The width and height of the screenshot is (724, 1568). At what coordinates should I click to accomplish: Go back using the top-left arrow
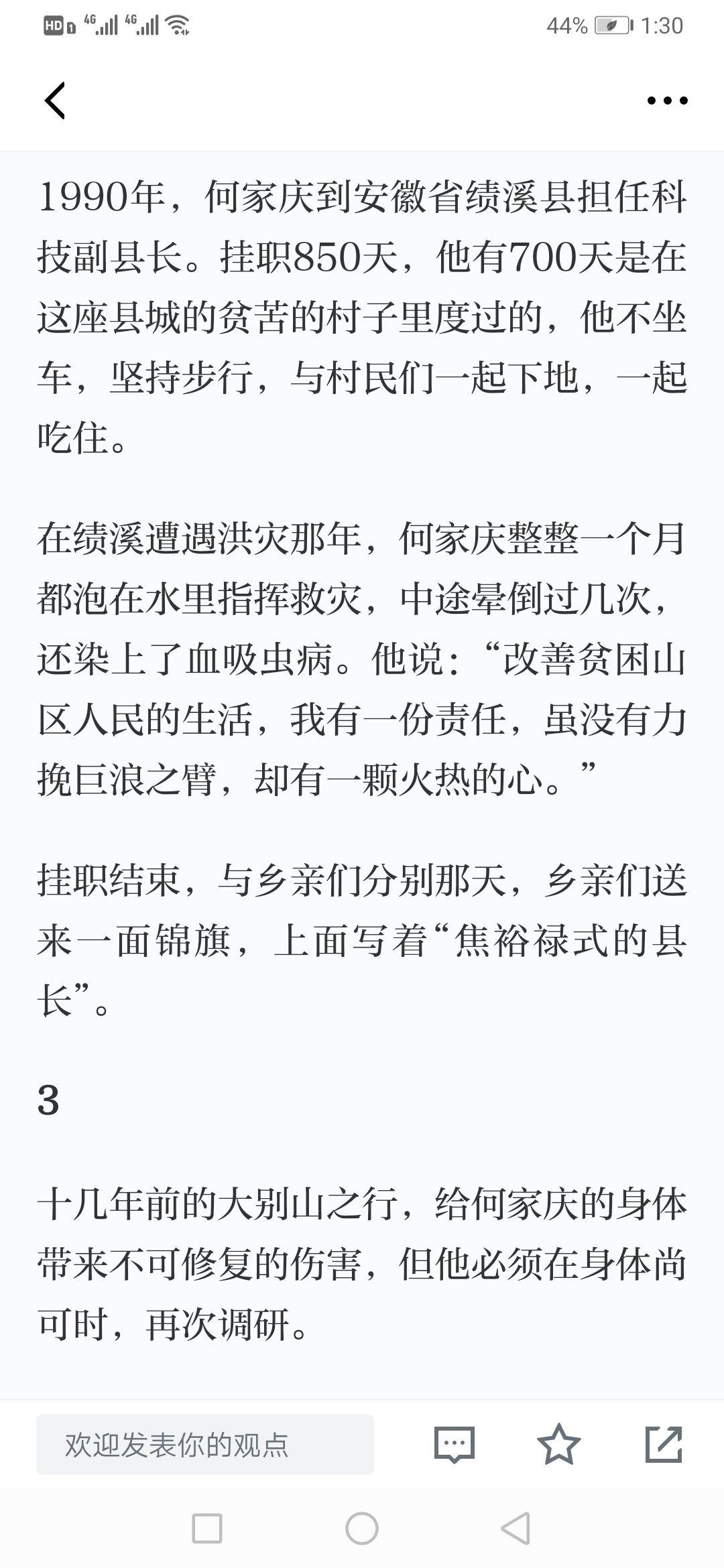tap(55, 101)
